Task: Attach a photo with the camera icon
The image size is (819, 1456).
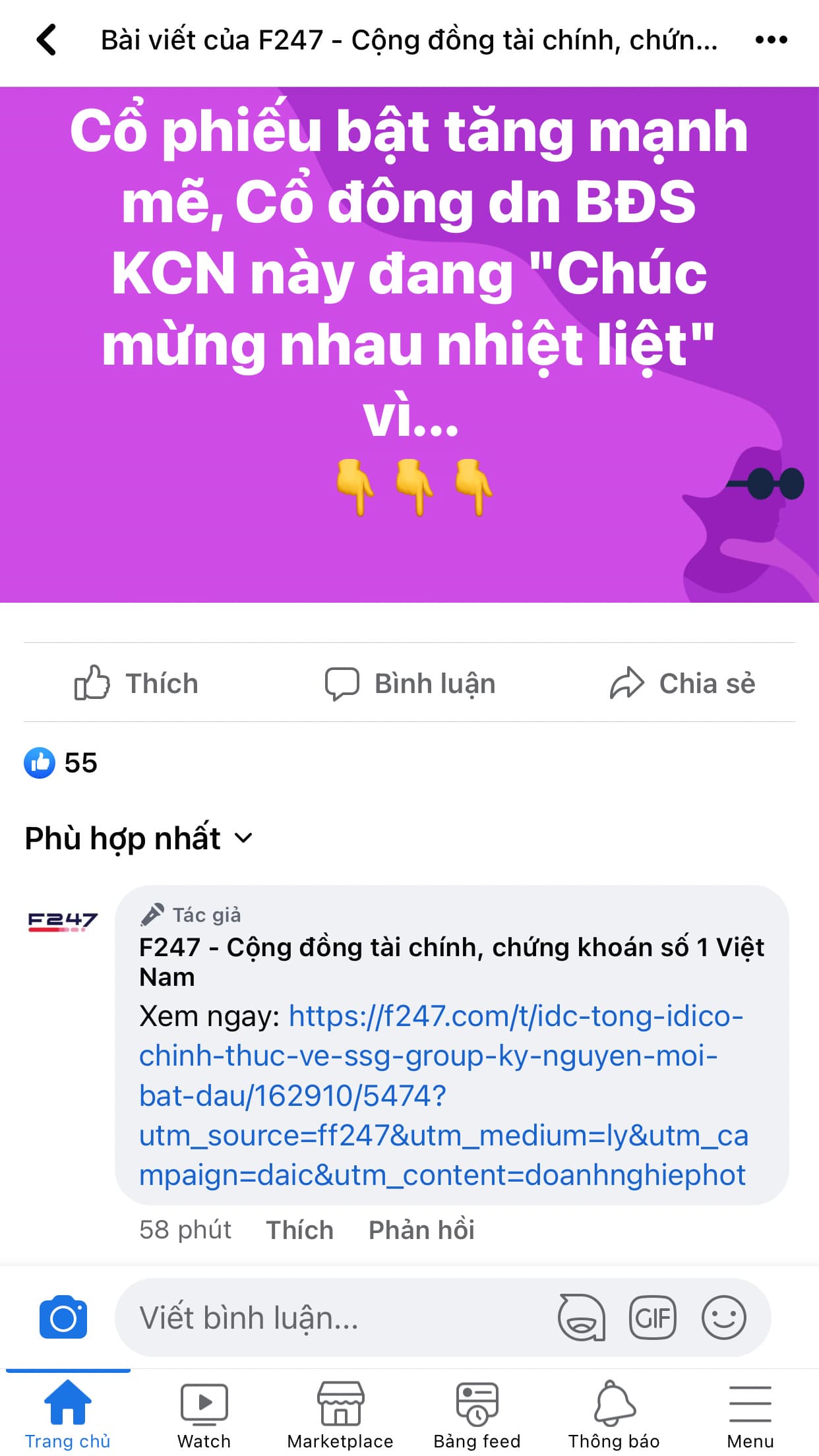Action: click(63, 1318)
